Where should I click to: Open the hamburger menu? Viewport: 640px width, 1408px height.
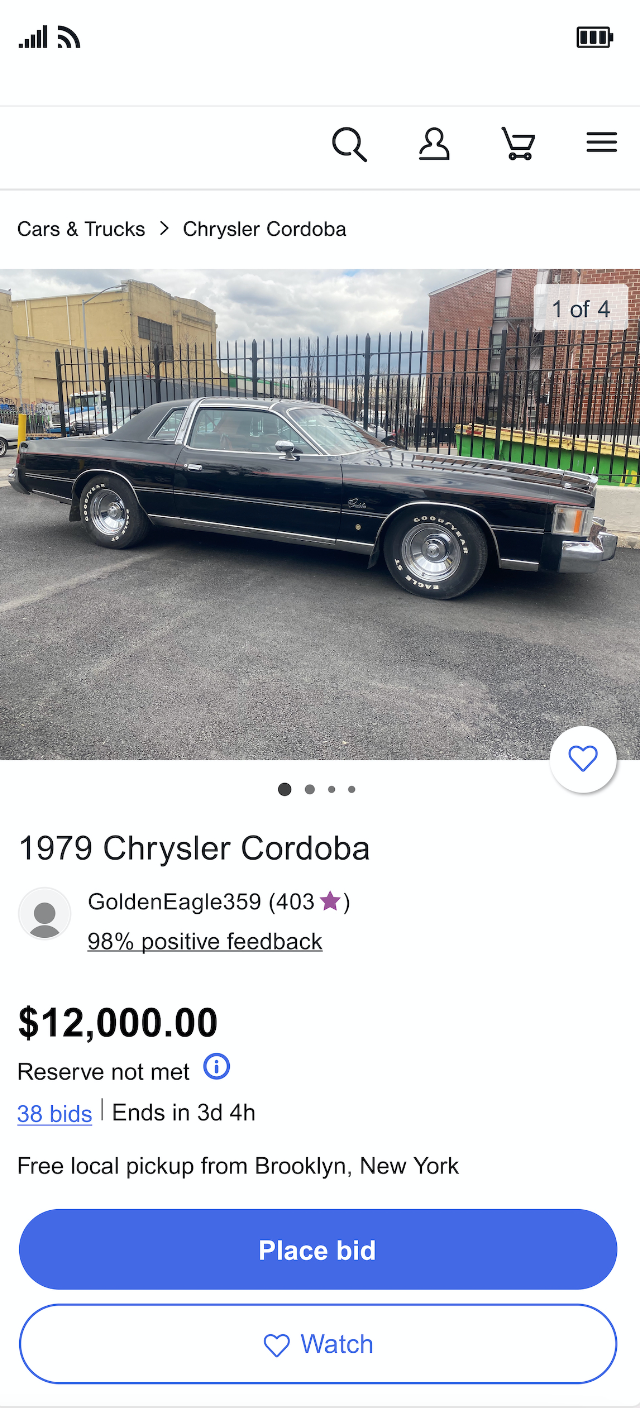point(601,144)
